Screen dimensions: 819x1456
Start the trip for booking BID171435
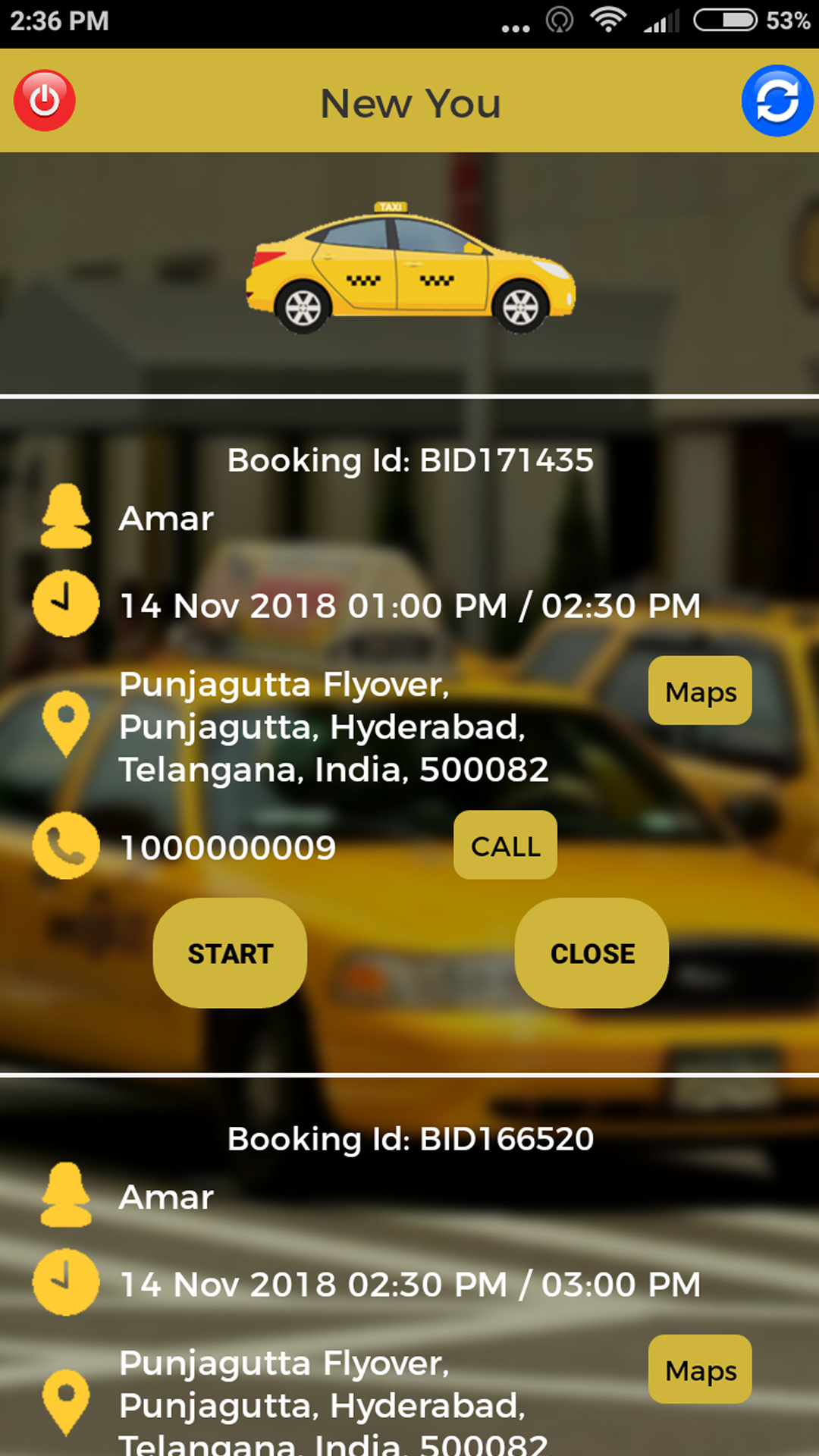230,953
